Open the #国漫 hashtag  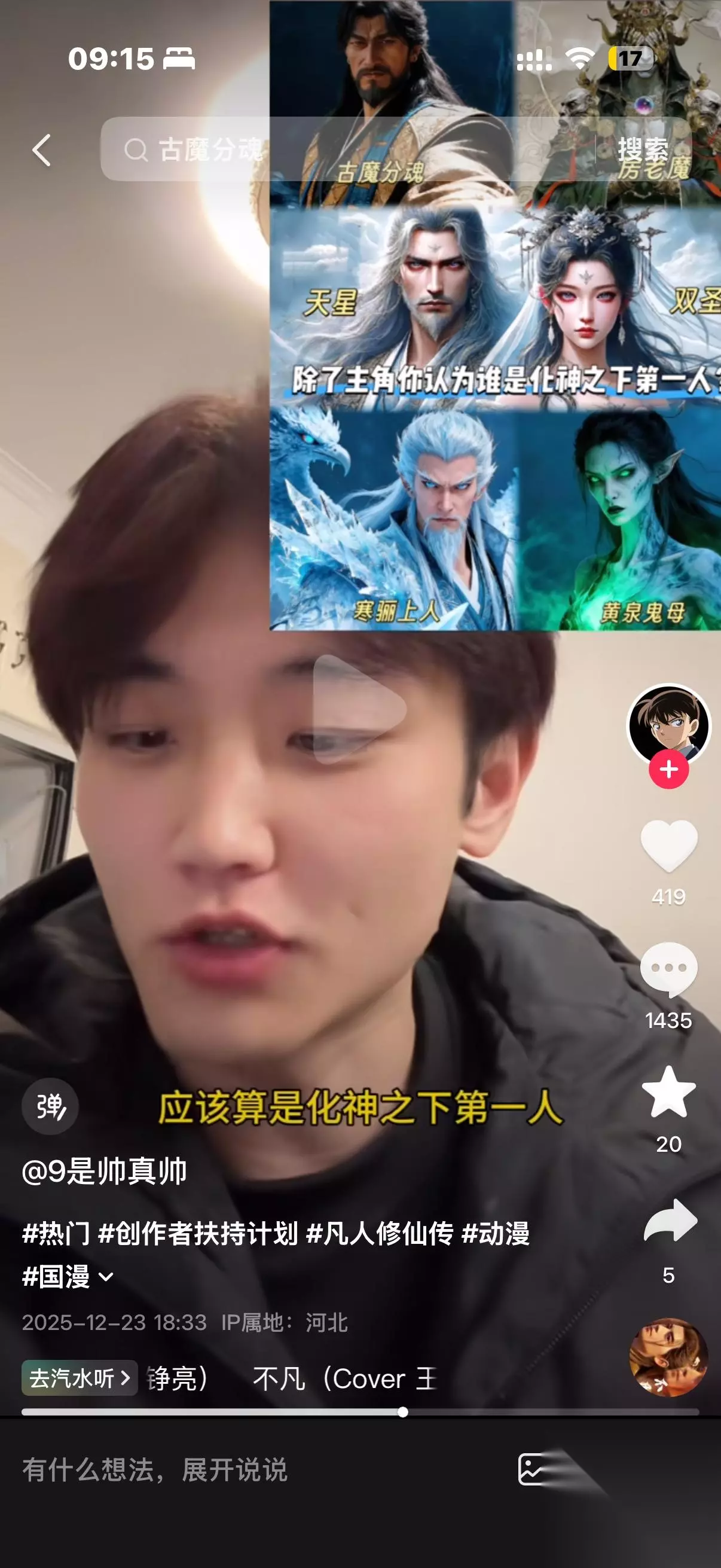[56, 1276]
